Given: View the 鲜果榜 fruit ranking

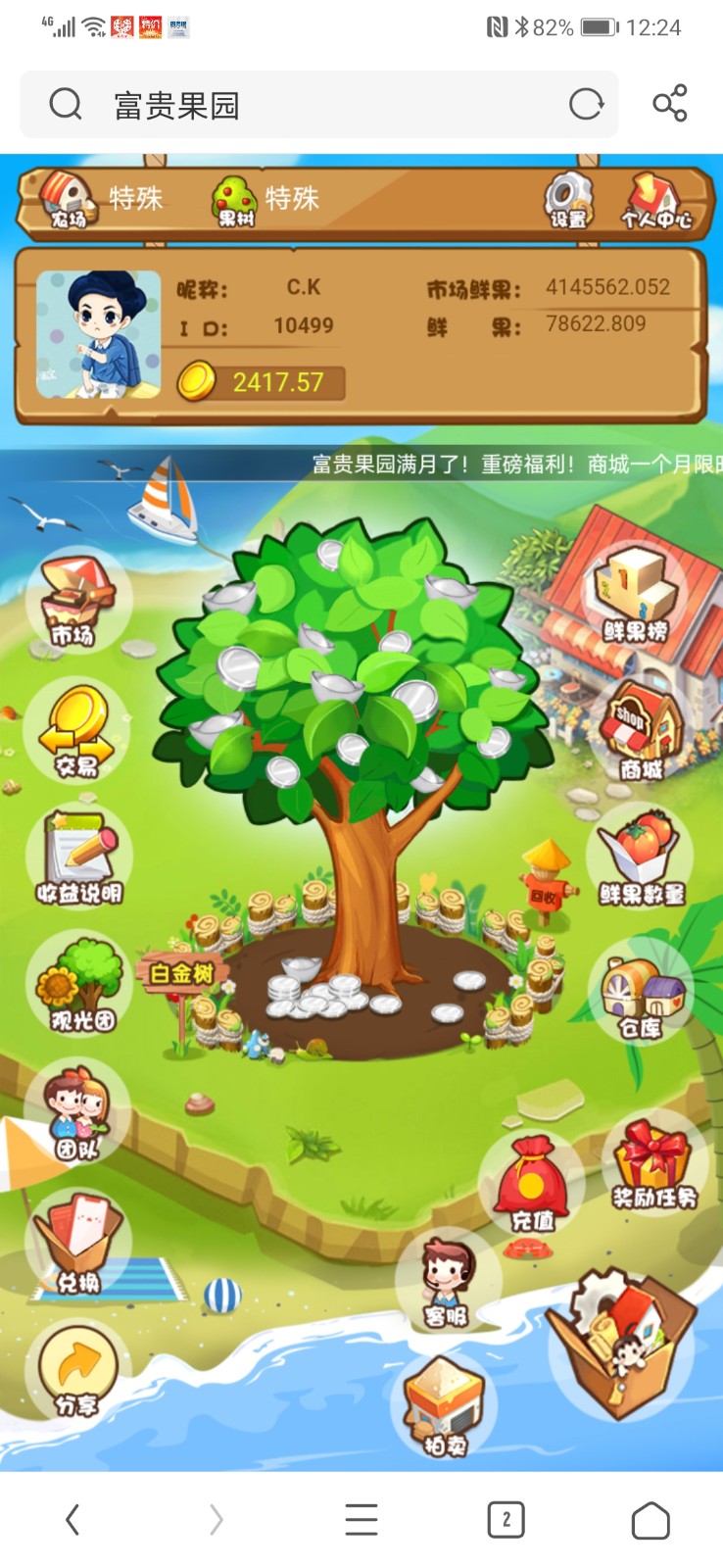Looking at the screenshot, I should [x=636, y=595].
